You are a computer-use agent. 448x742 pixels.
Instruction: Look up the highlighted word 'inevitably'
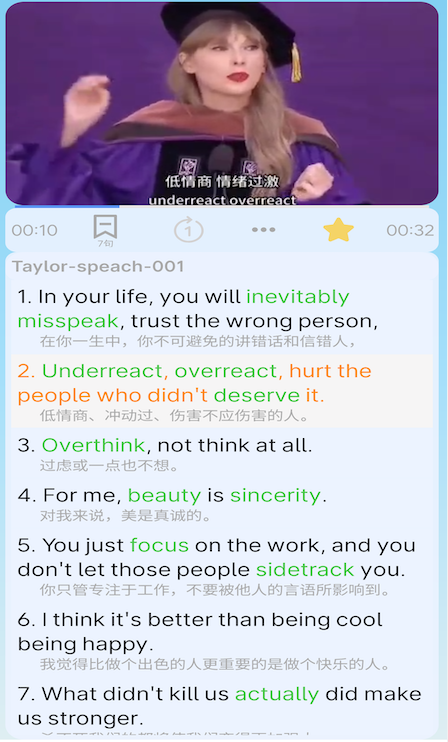coord(298,297)
